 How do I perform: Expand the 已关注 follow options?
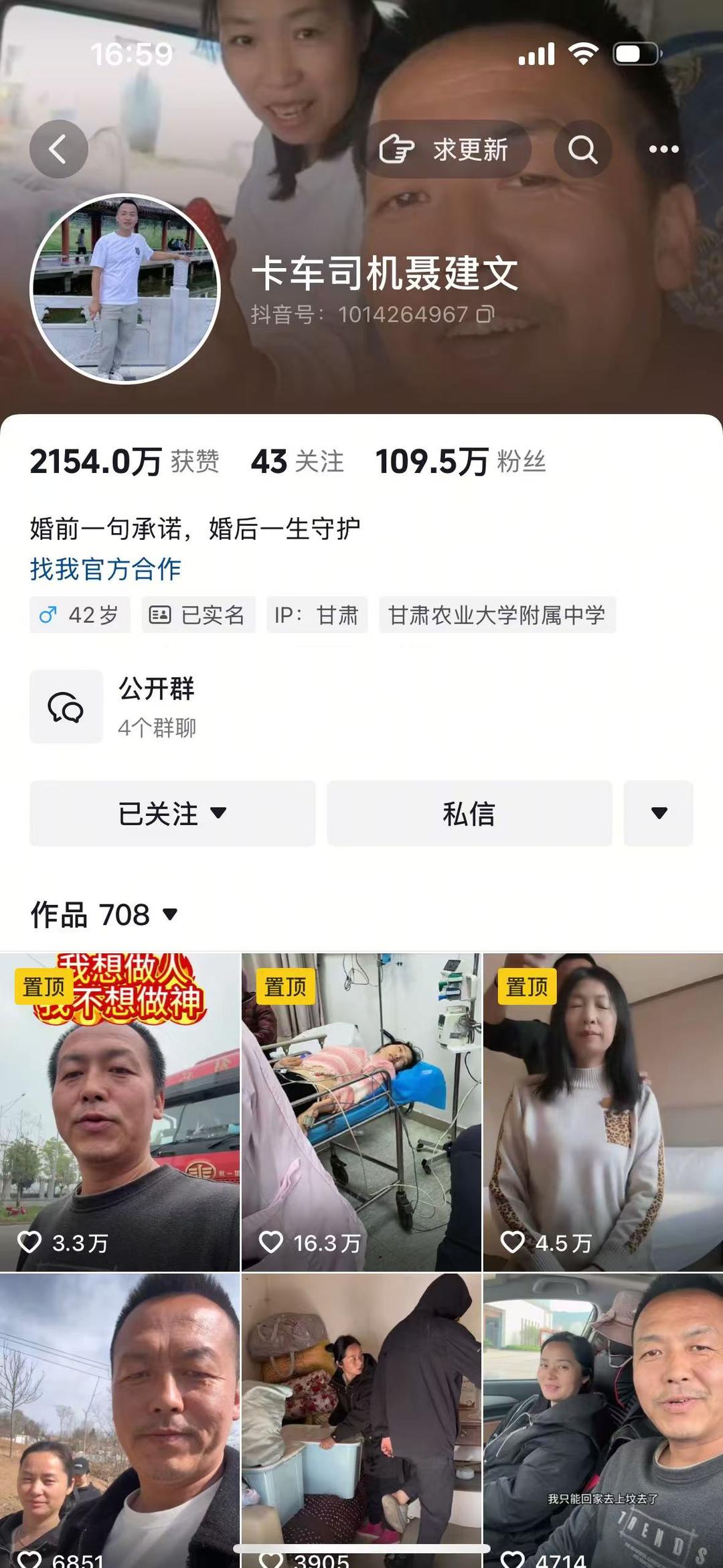tap(172, 813)
